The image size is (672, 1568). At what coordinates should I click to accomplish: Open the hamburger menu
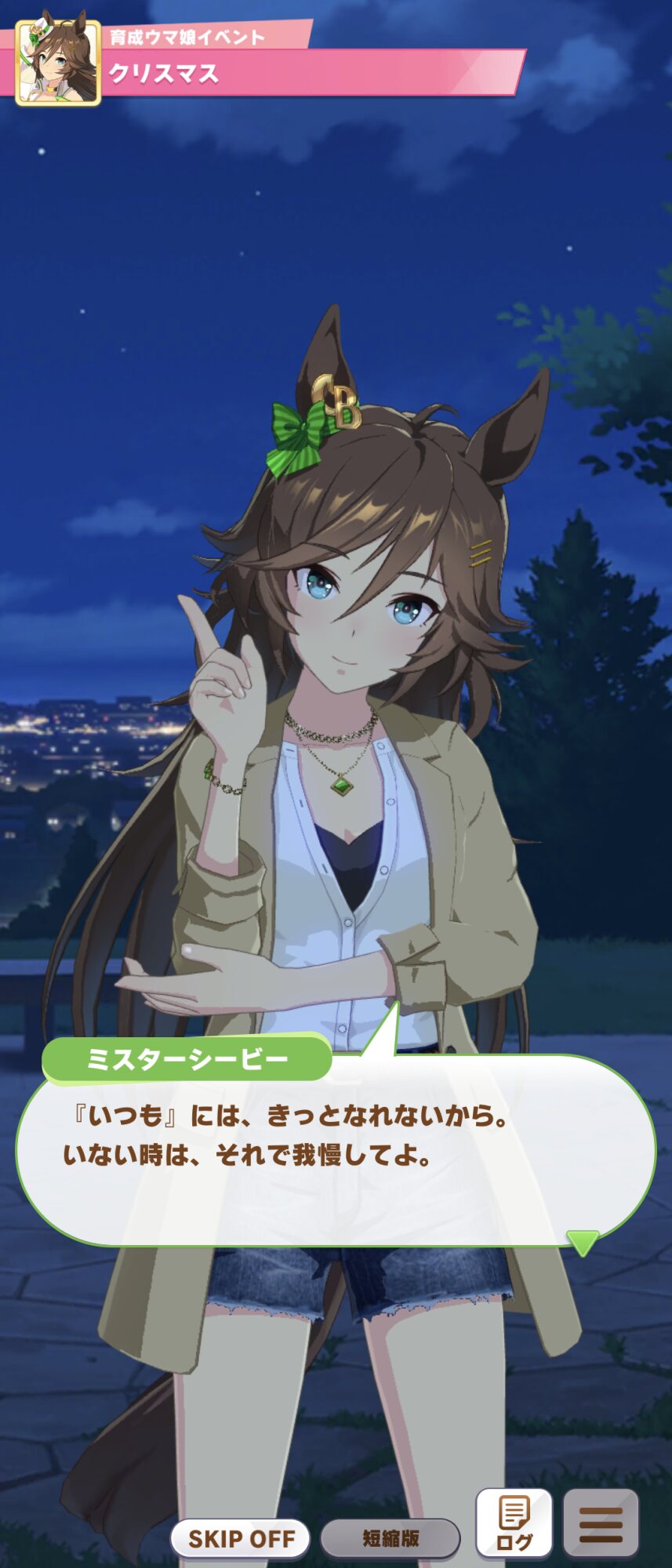601,1523
